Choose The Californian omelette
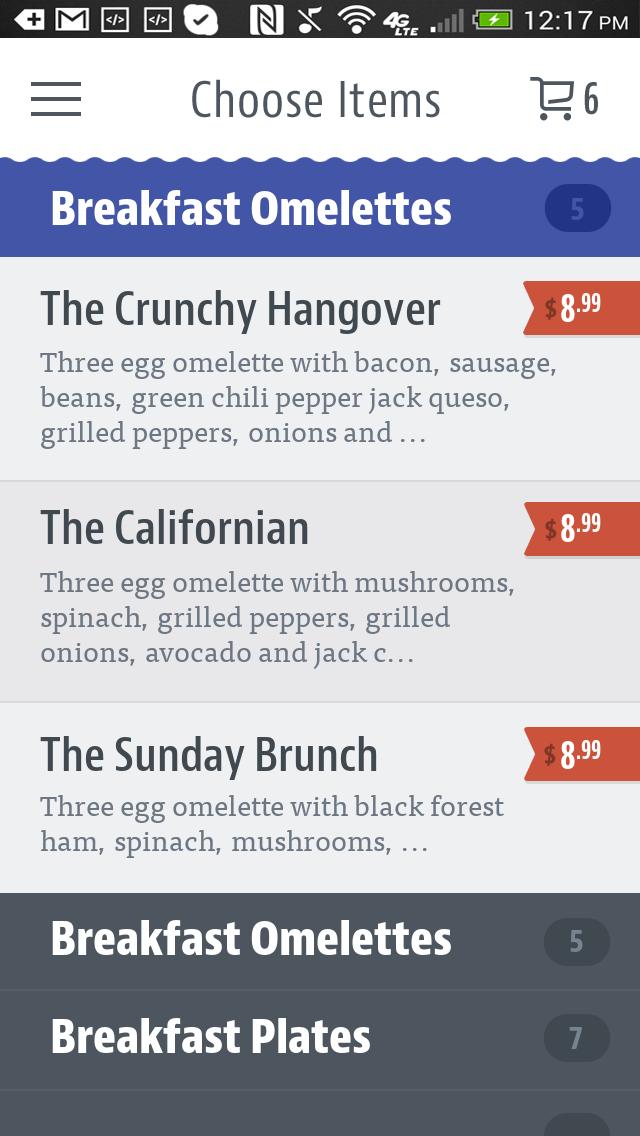The height and width of the screenshot is (1136, 640). pos(300,592)
